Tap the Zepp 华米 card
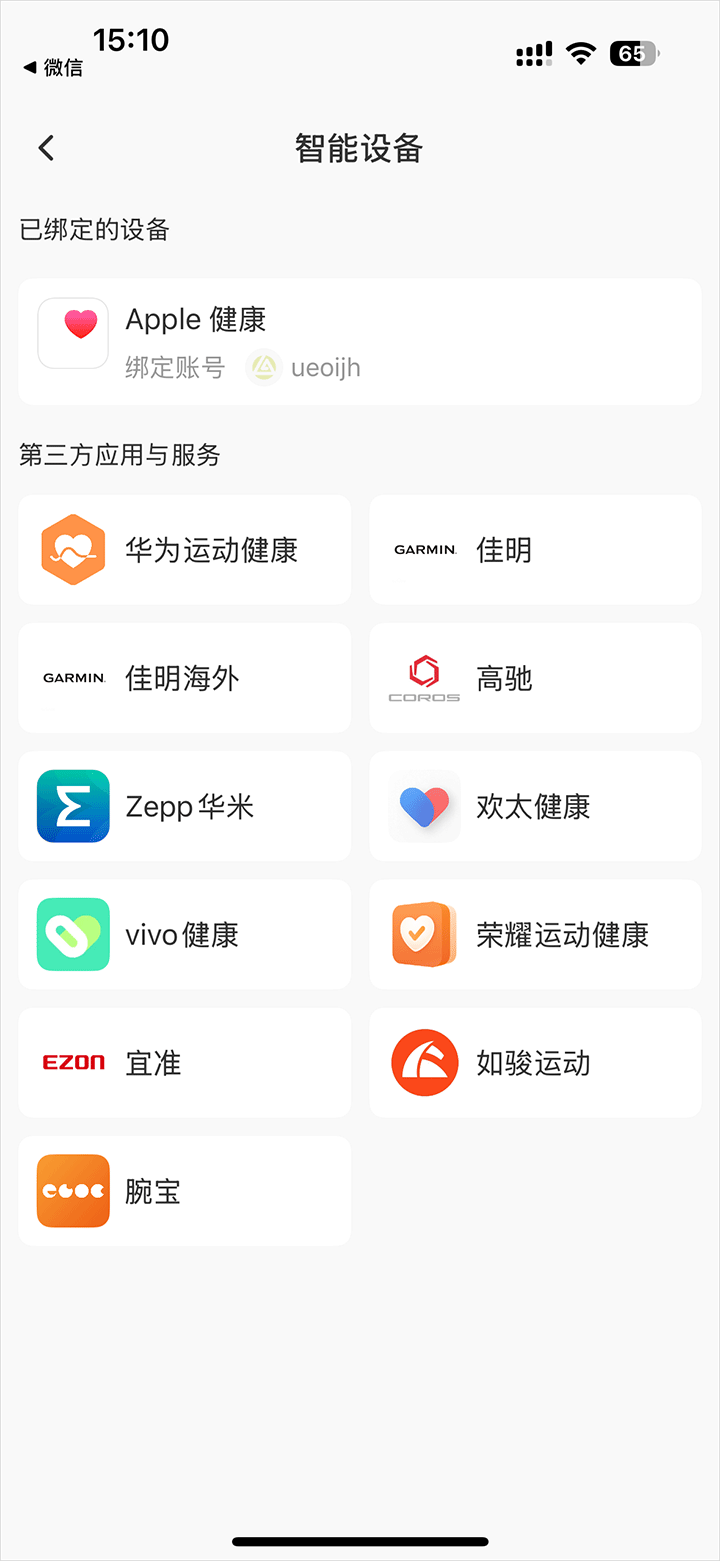Image resolution: width=720 pixels, height=1561 pixels. coord(185,806)
